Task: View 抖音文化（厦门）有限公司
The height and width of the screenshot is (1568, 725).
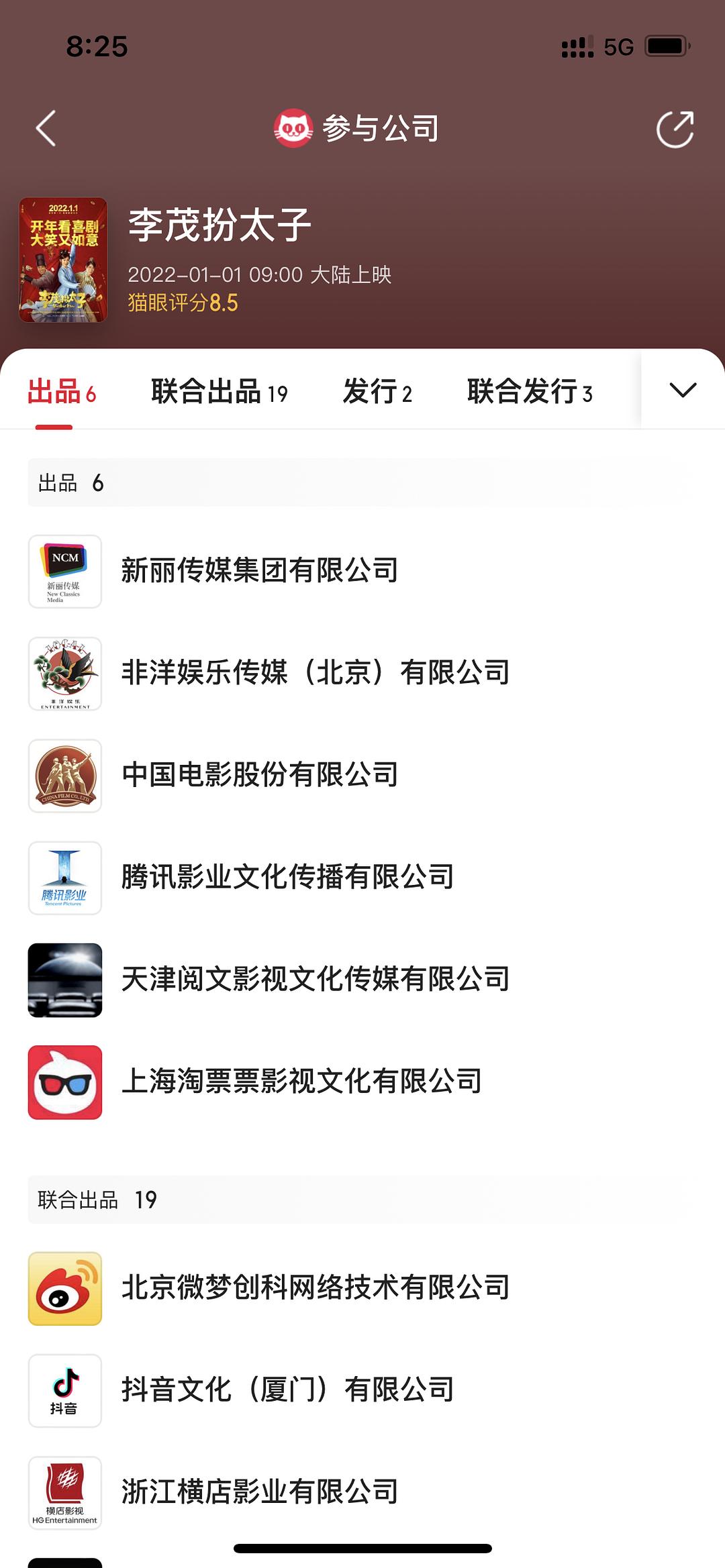Action: point(287,1390)
